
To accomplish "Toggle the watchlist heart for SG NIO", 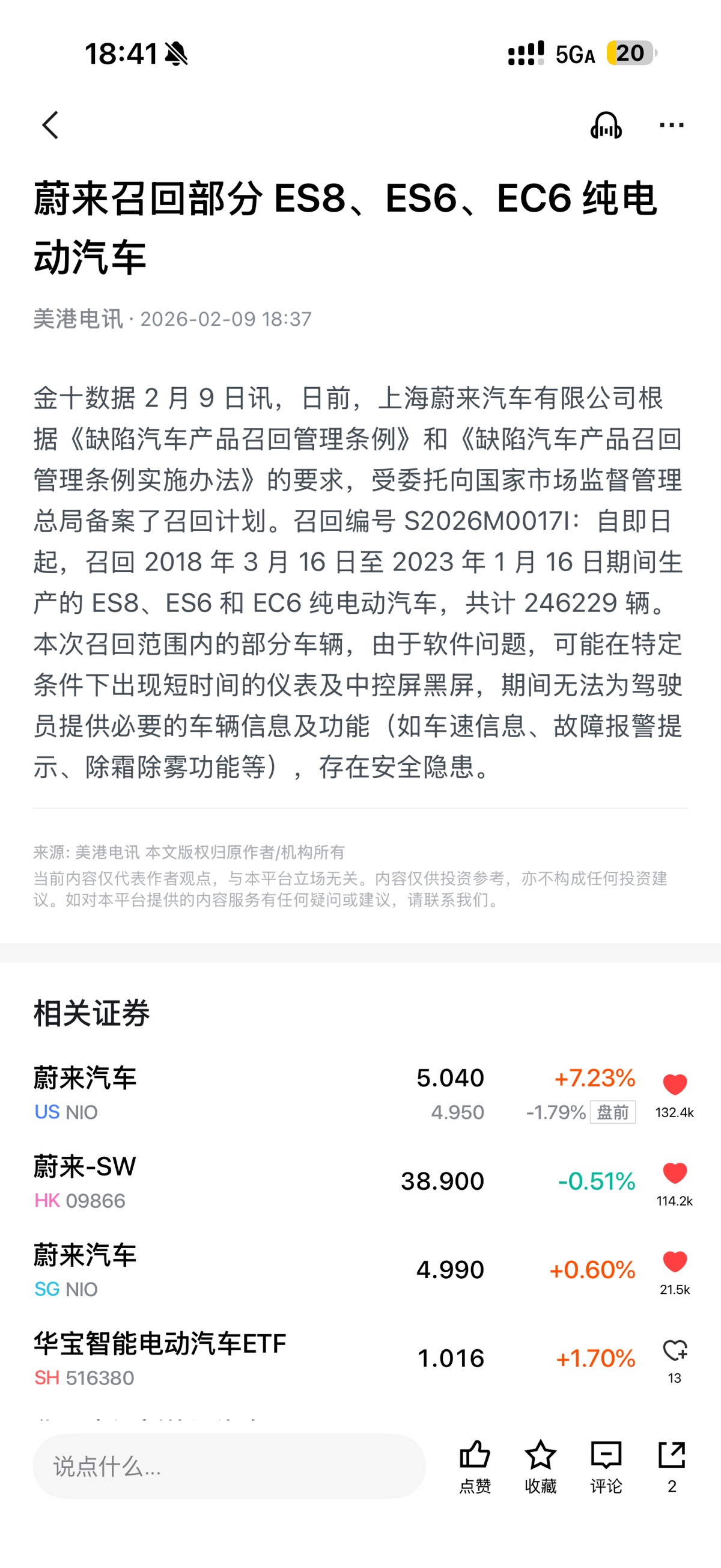I will click(674, 1262).
